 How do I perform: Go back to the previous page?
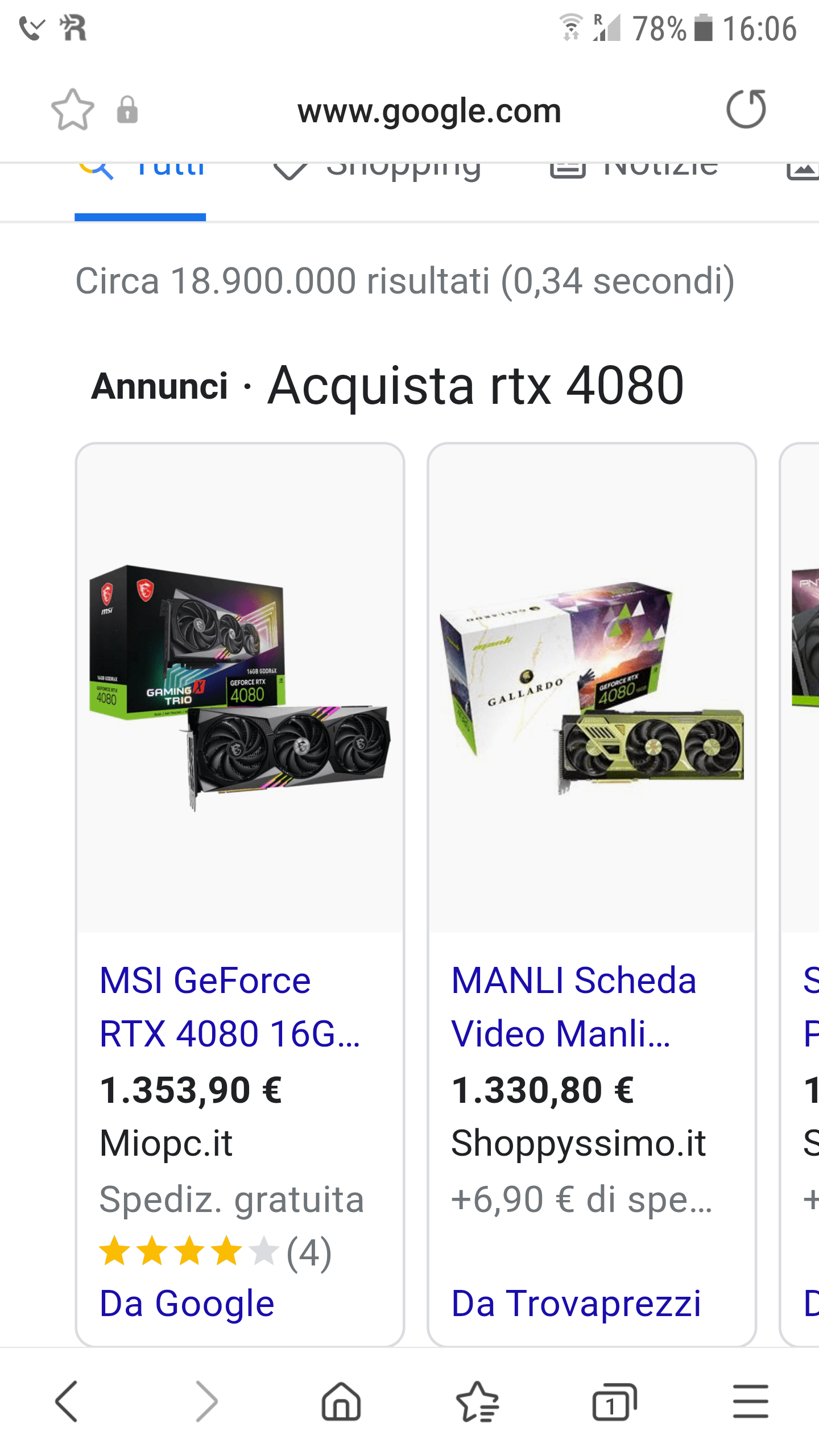coord(67,1401)
